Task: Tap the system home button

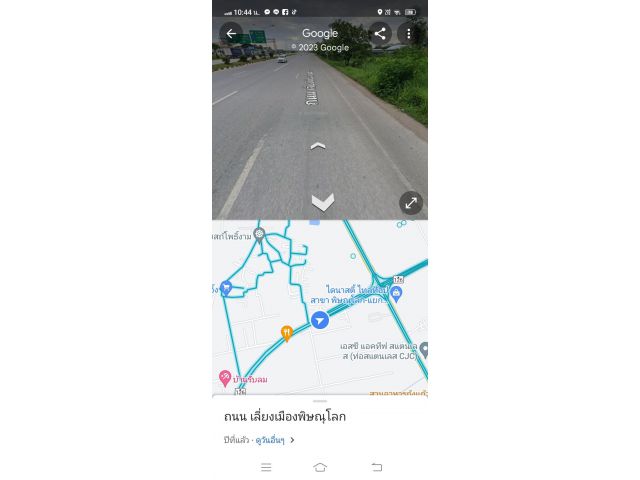Action: 320,467
